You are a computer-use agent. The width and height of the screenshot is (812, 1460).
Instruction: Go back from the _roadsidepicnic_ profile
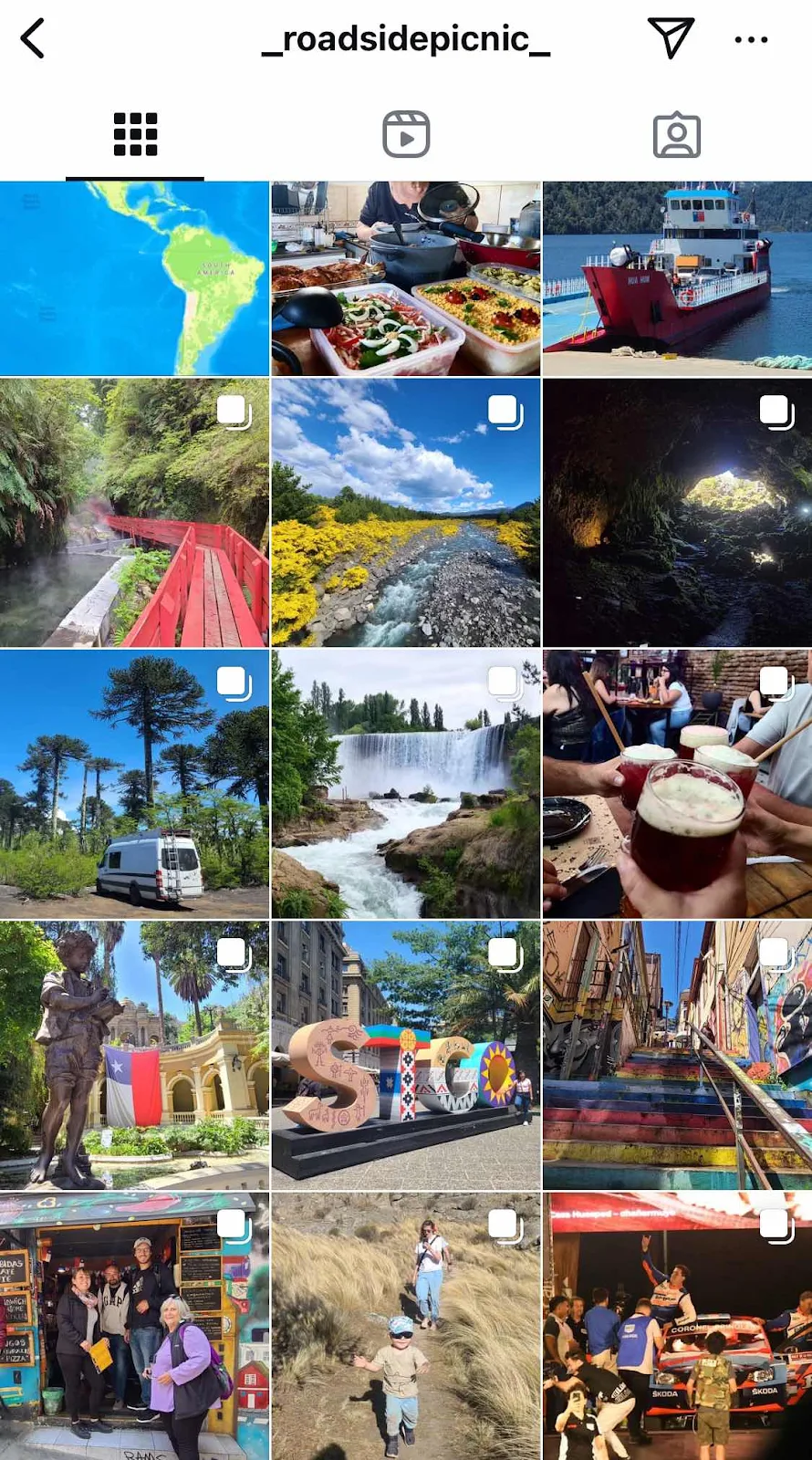pyautogui.click(x=33, y=39)
